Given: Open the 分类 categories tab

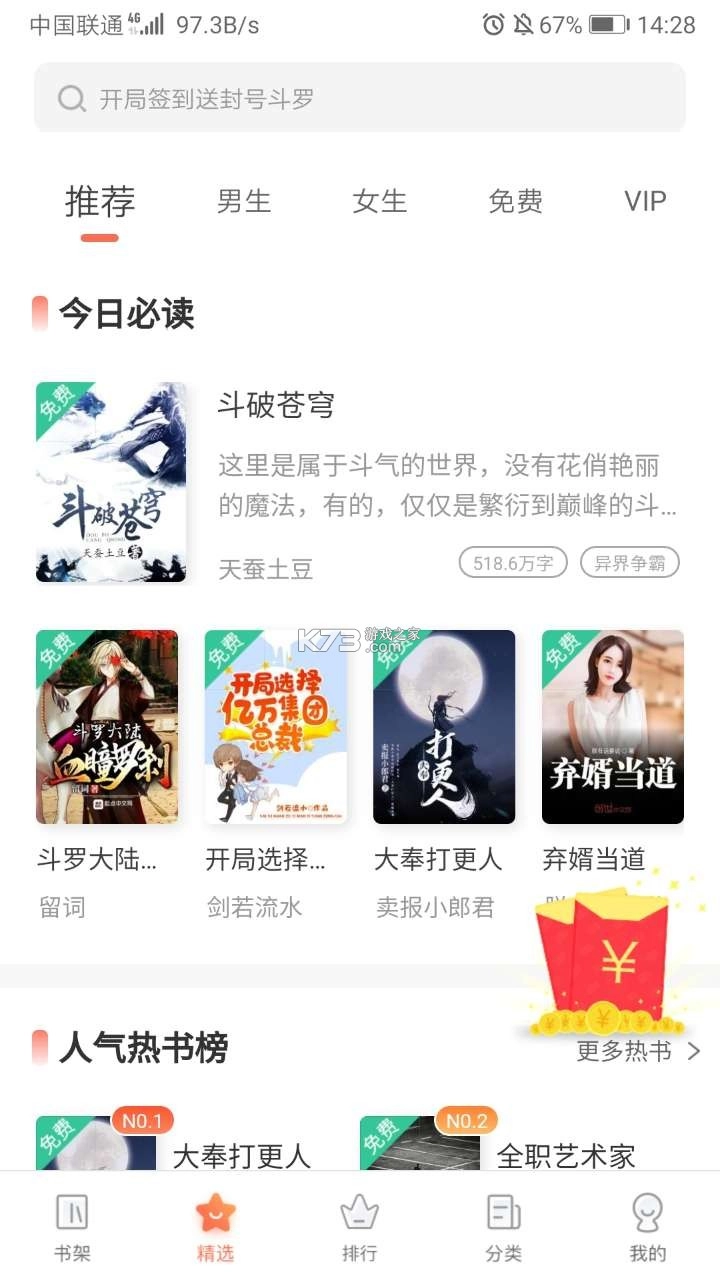Looking at the screenshot, I should tap(503, 1226).
